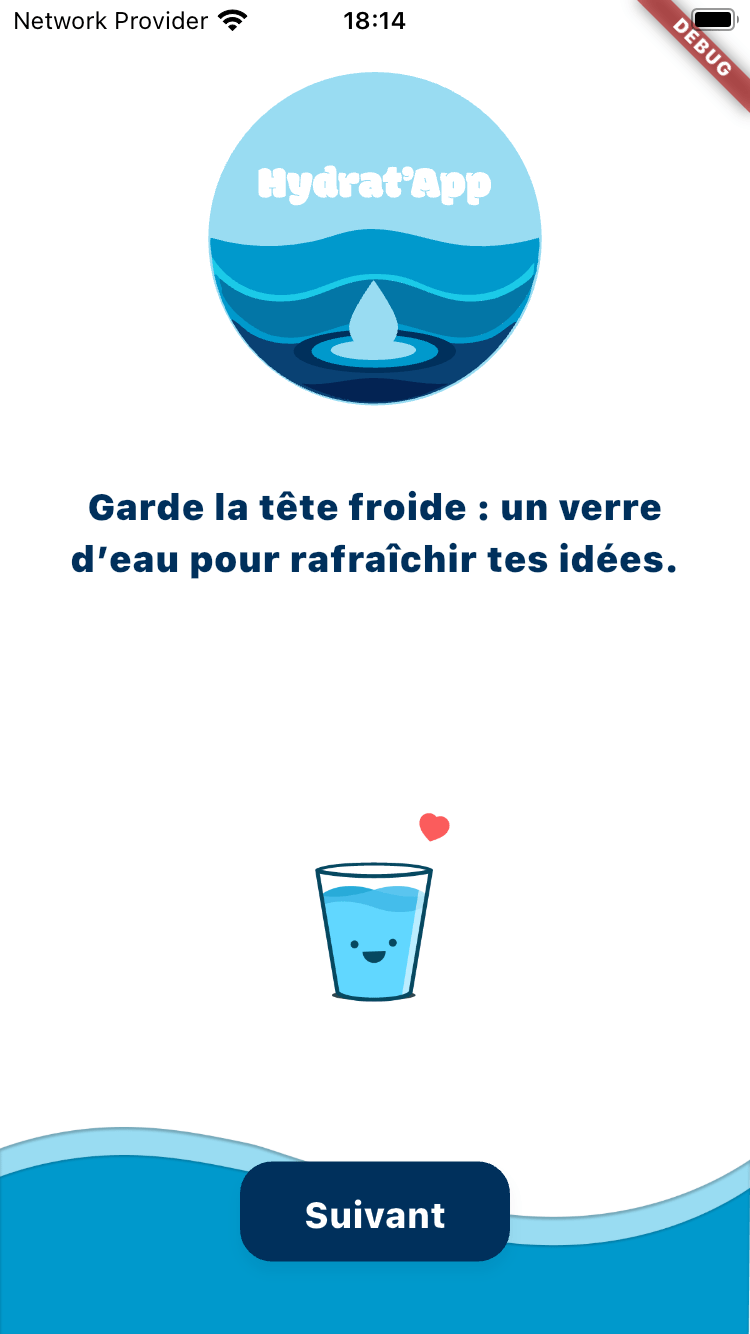Viewport: 750px width, 1334px height.
Task: Tap the Suivant button
Action: [375, 1212]
